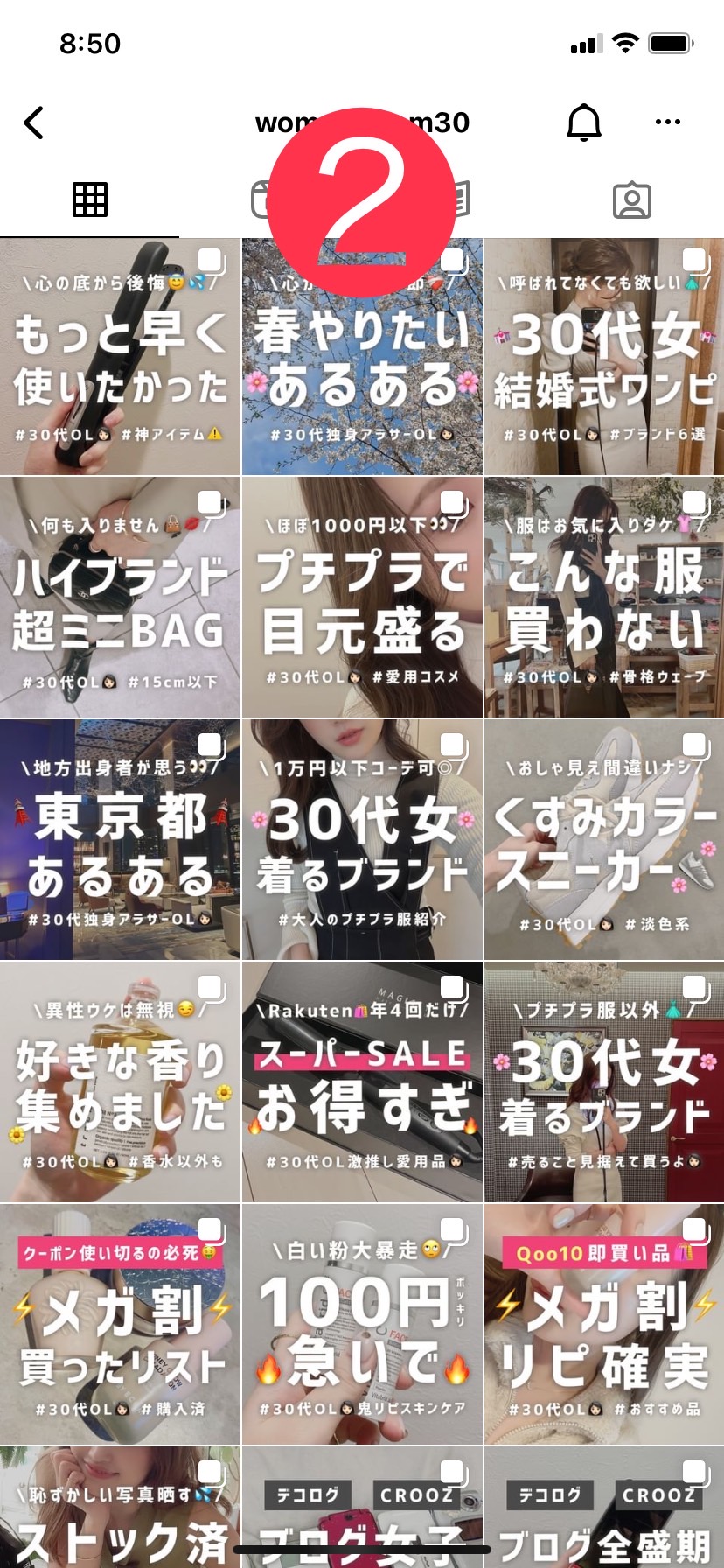
Task: Open the 1万円以下コーデ 30代女 post
Action: pos(362,840)
